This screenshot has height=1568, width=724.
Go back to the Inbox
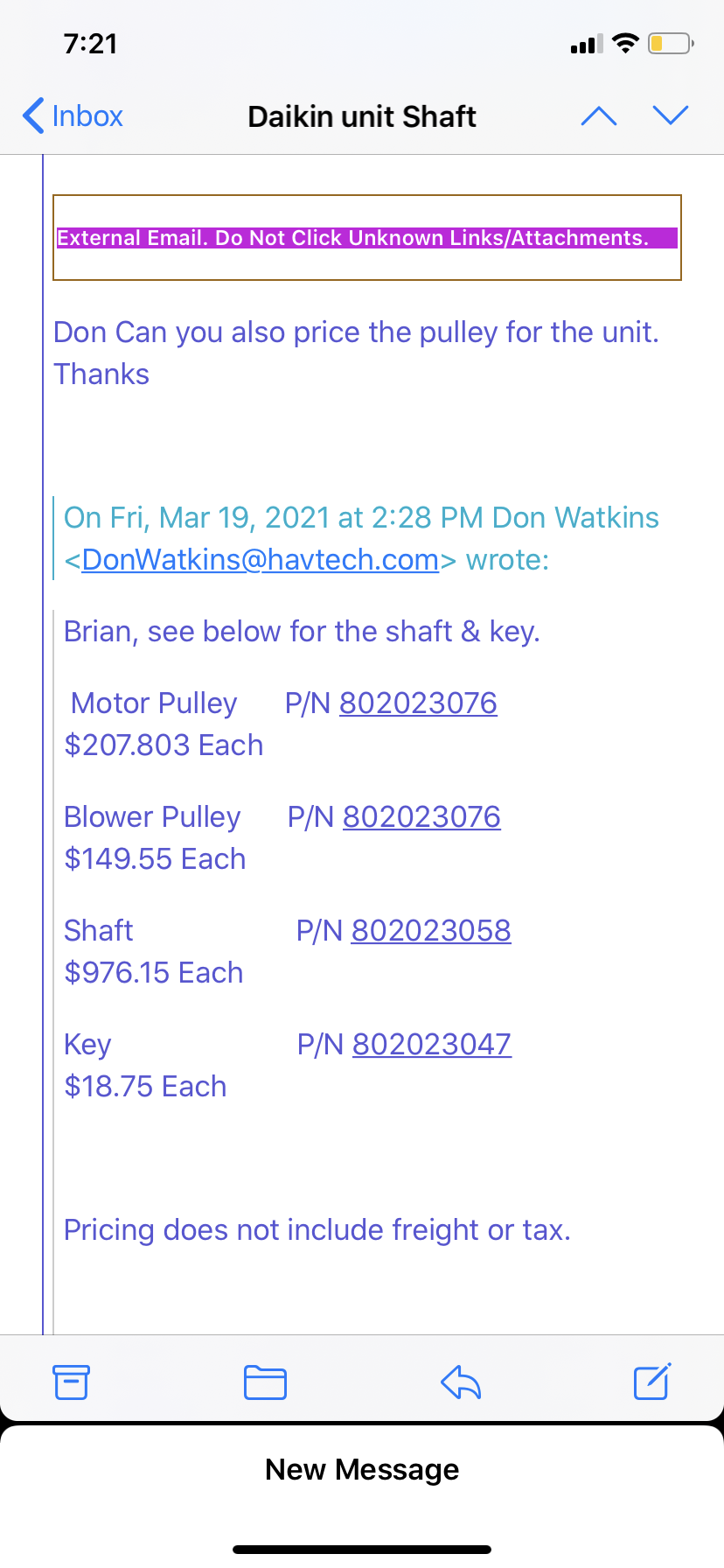click(73, 116)
